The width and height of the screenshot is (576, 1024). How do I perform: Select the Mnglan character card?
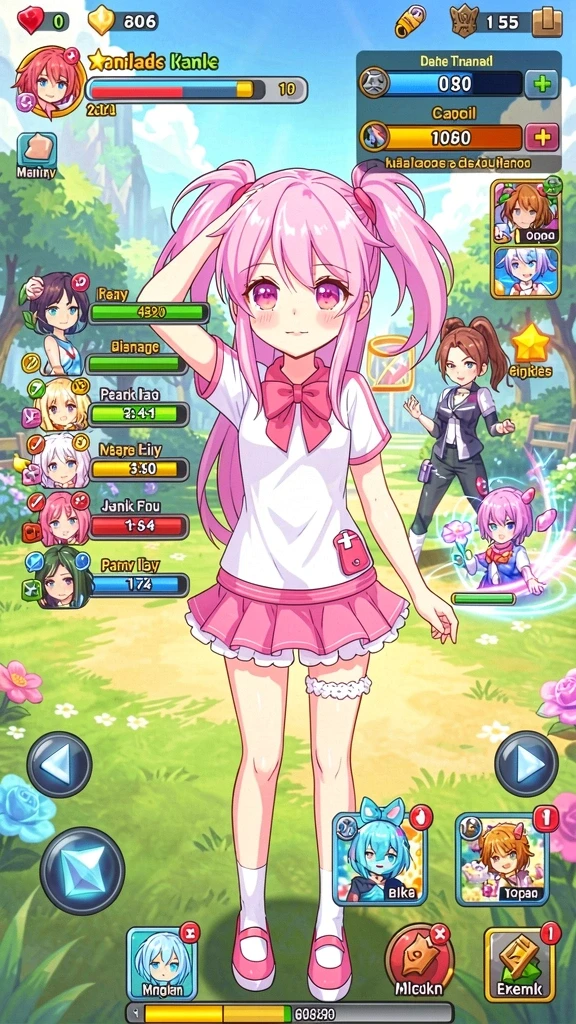[161, 964]
